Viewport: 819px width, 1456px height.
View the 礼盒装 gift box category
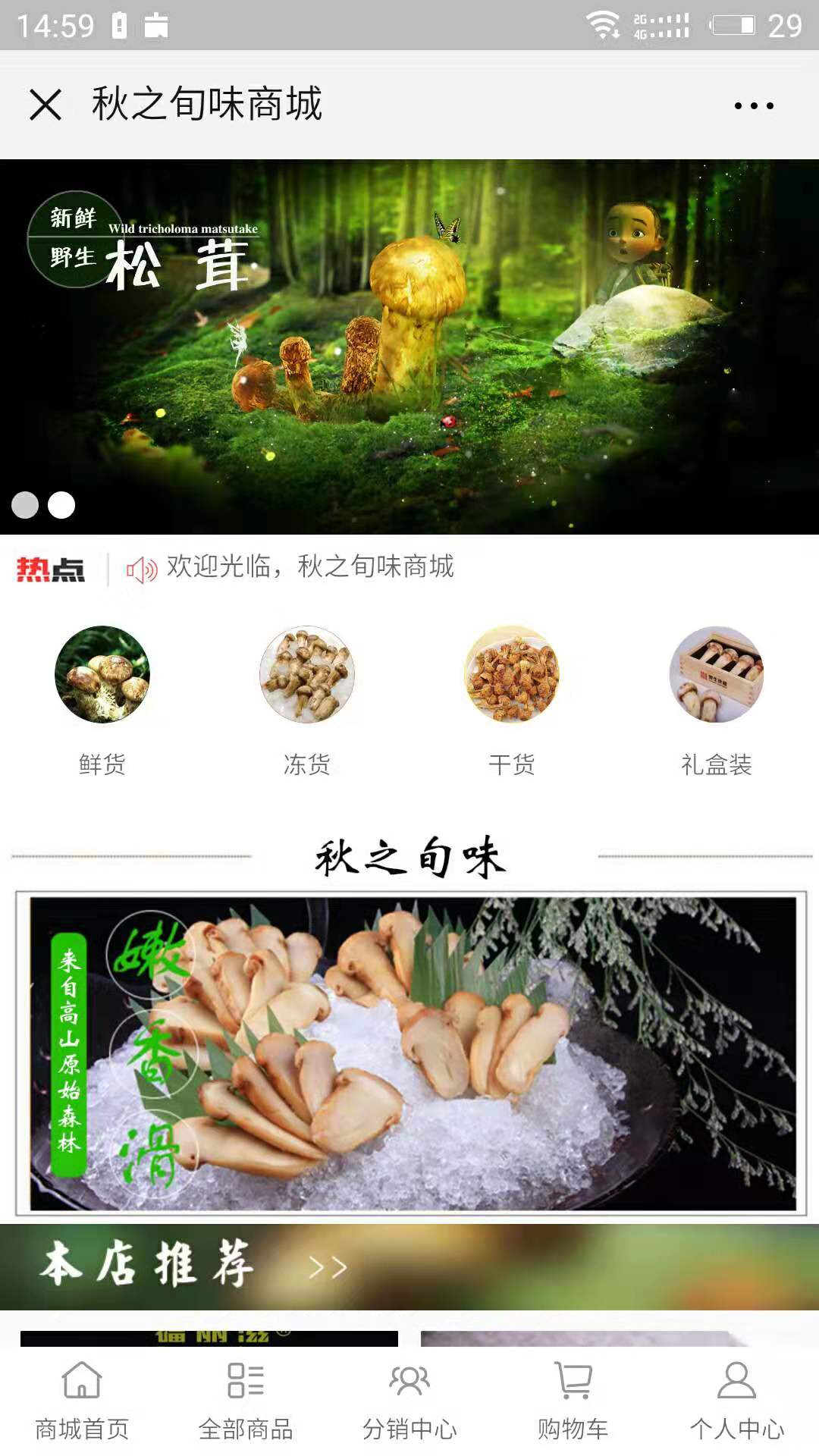click(x=717, y=699)
